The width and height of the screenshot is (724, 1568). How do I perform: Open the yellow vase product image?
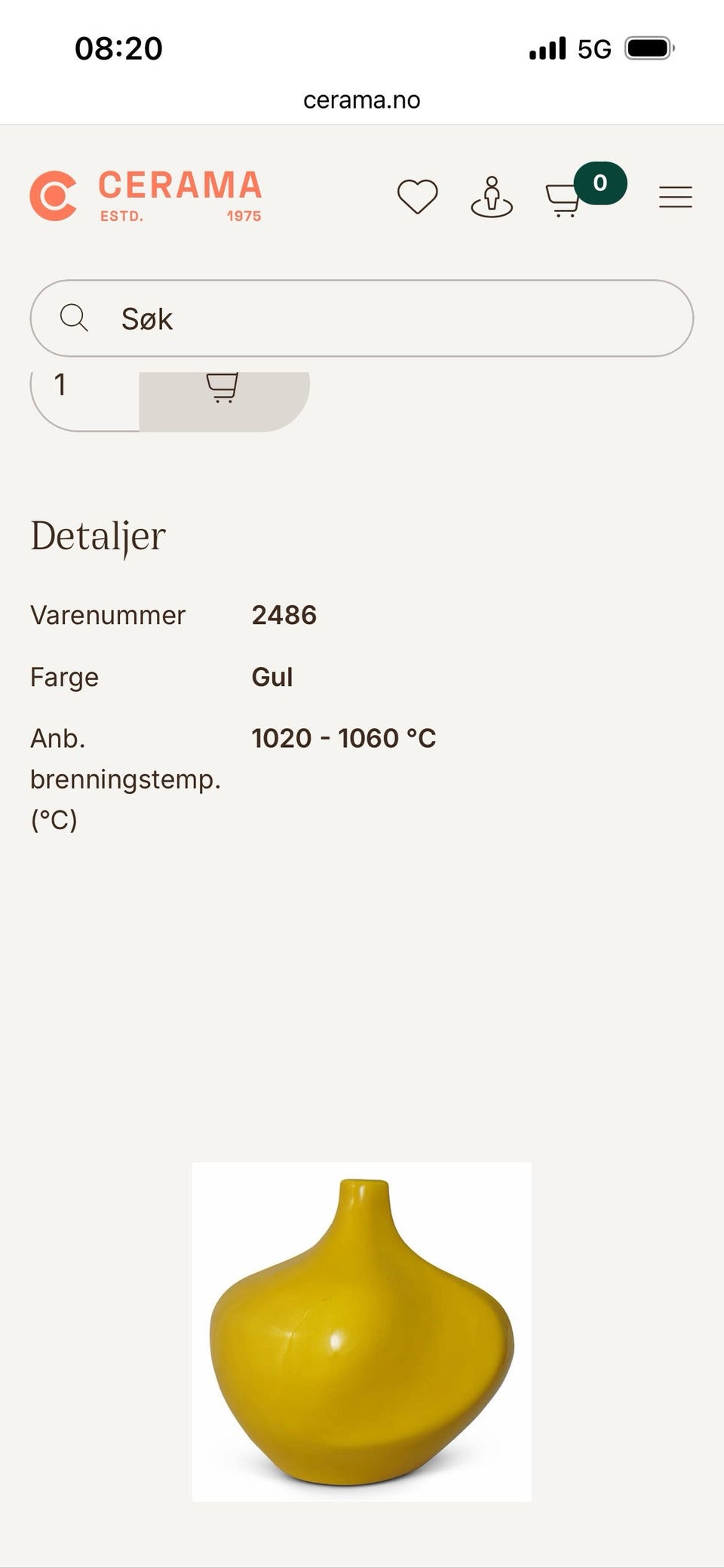click(x=362, y=1331)
